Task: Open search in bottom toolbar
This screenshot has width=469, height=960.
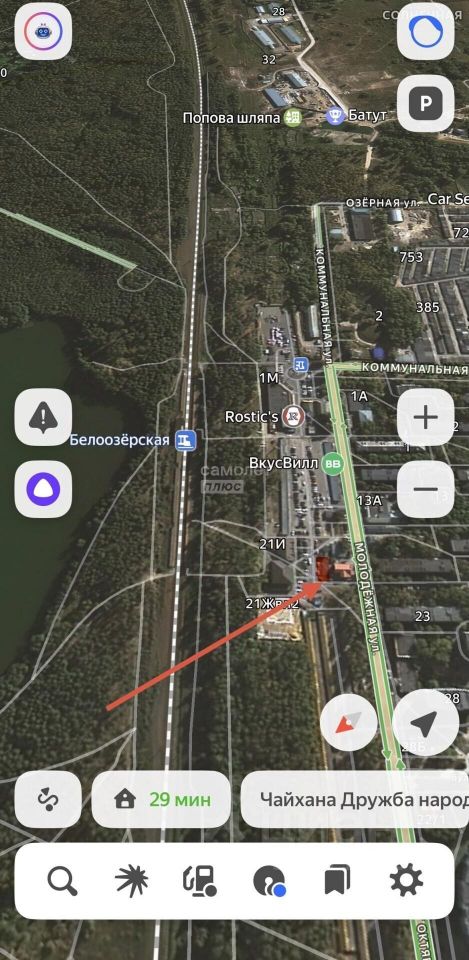Action: 62,881
